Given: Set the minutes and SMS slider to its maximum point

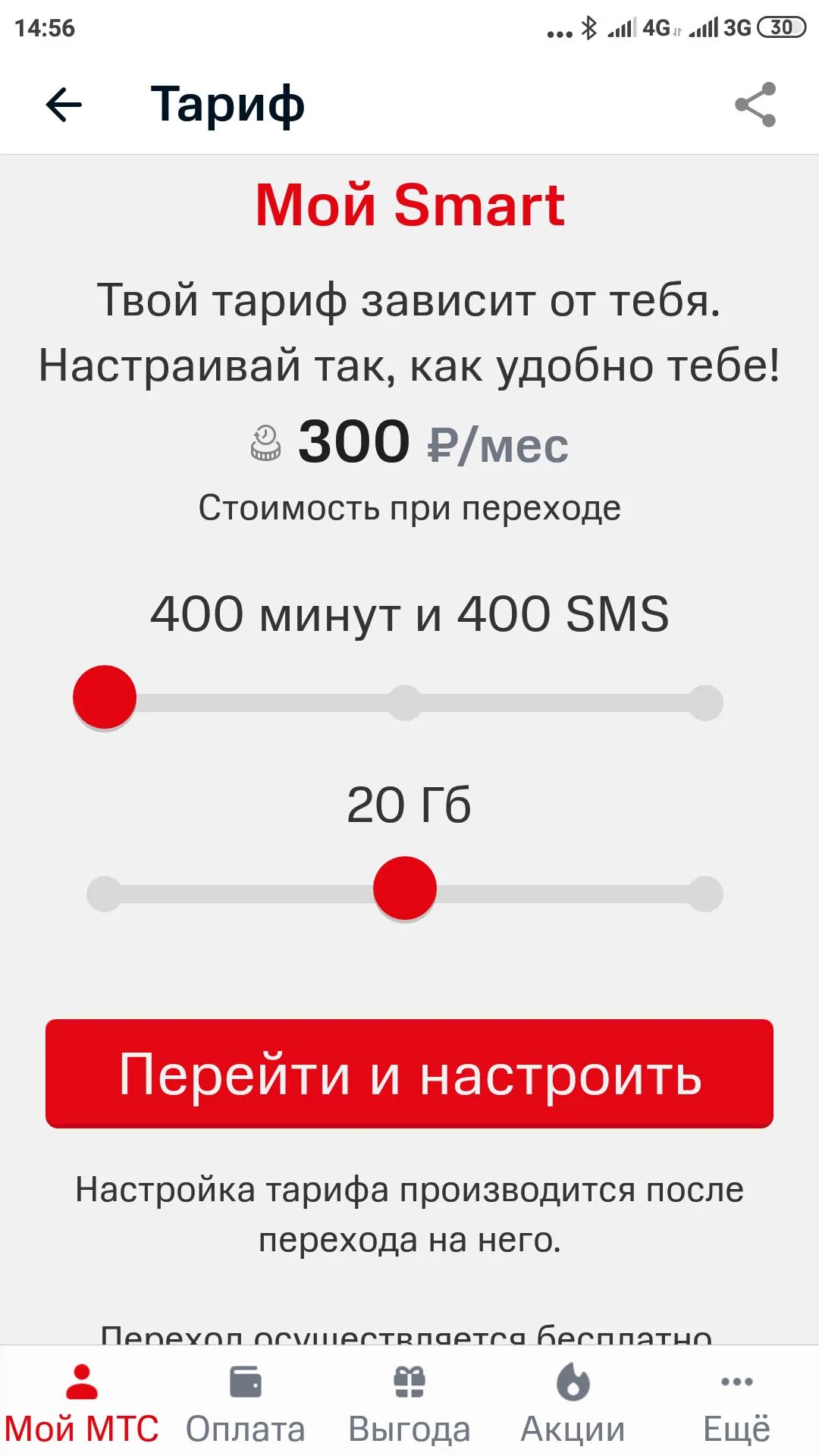Looking at the screenshot, I should [x=705, y=702].
